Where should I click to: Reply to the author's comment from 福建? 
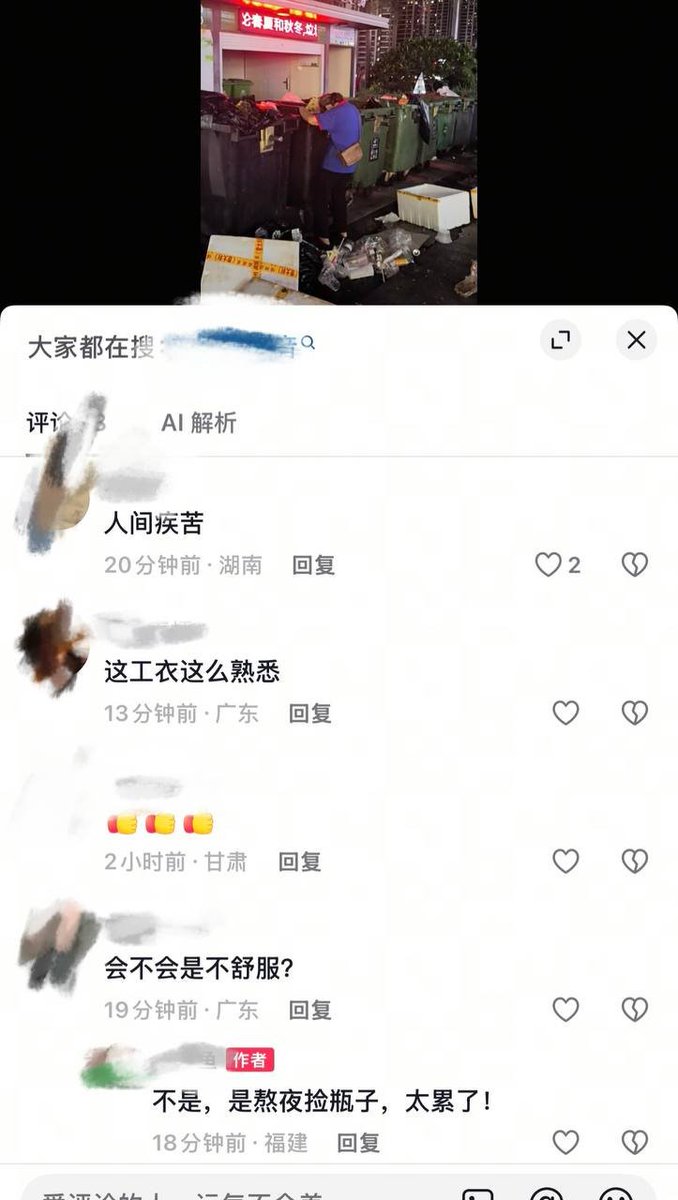(358, 1142)
